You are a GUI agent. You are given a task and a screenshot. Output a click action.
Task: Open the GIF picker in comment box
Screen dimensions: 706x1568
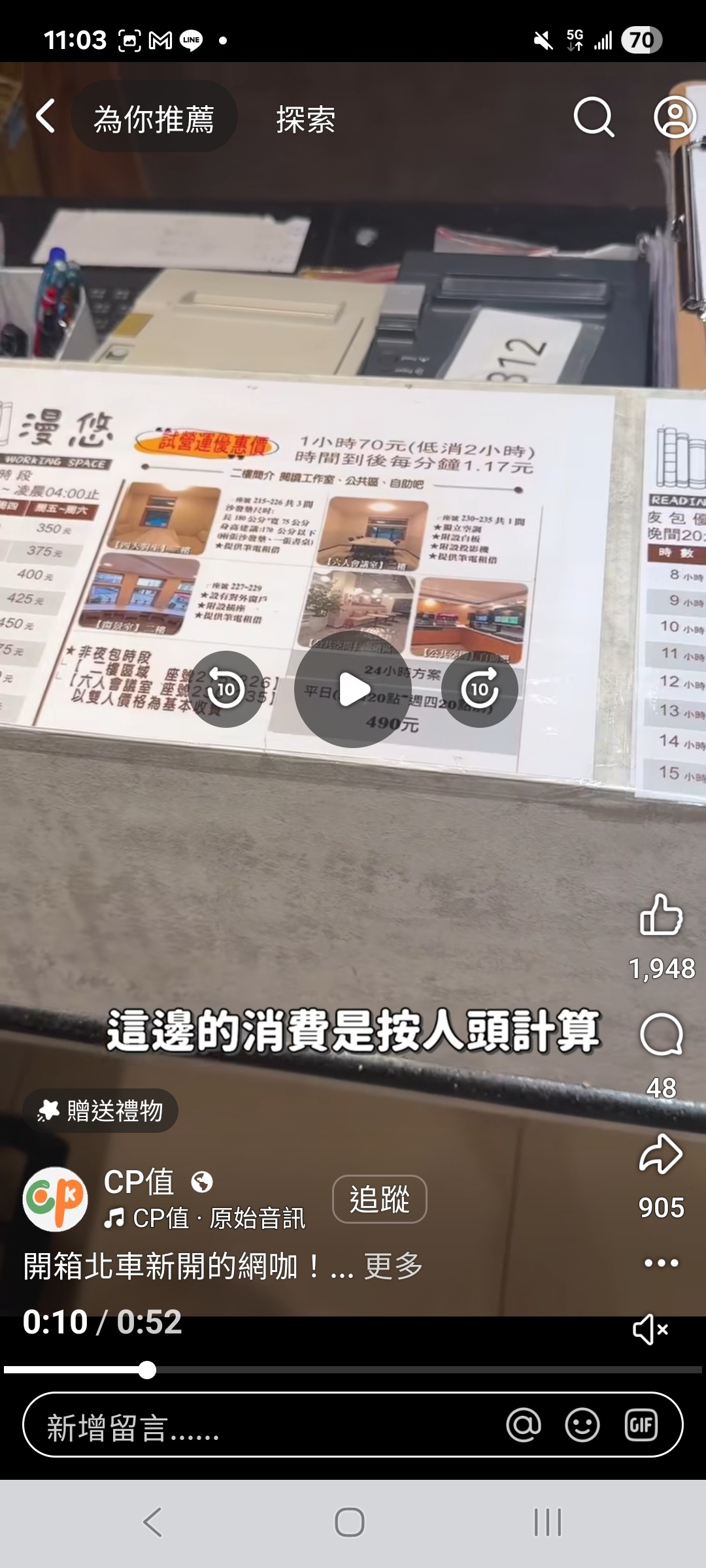tap(641, 1425)
